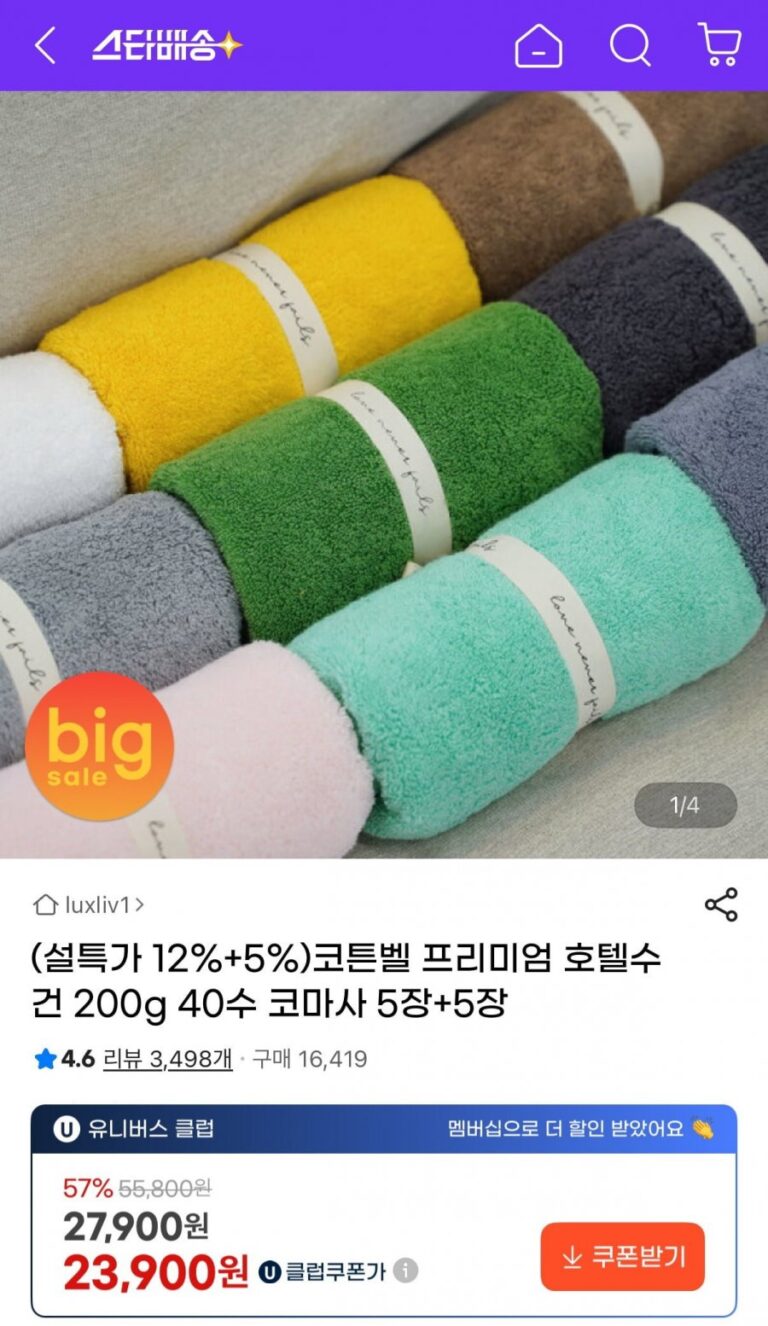This screenshot has height=1326, width=768.
Task: Show club coupon price info icon
Action: pyautogui.click(x=405, y=1271)
